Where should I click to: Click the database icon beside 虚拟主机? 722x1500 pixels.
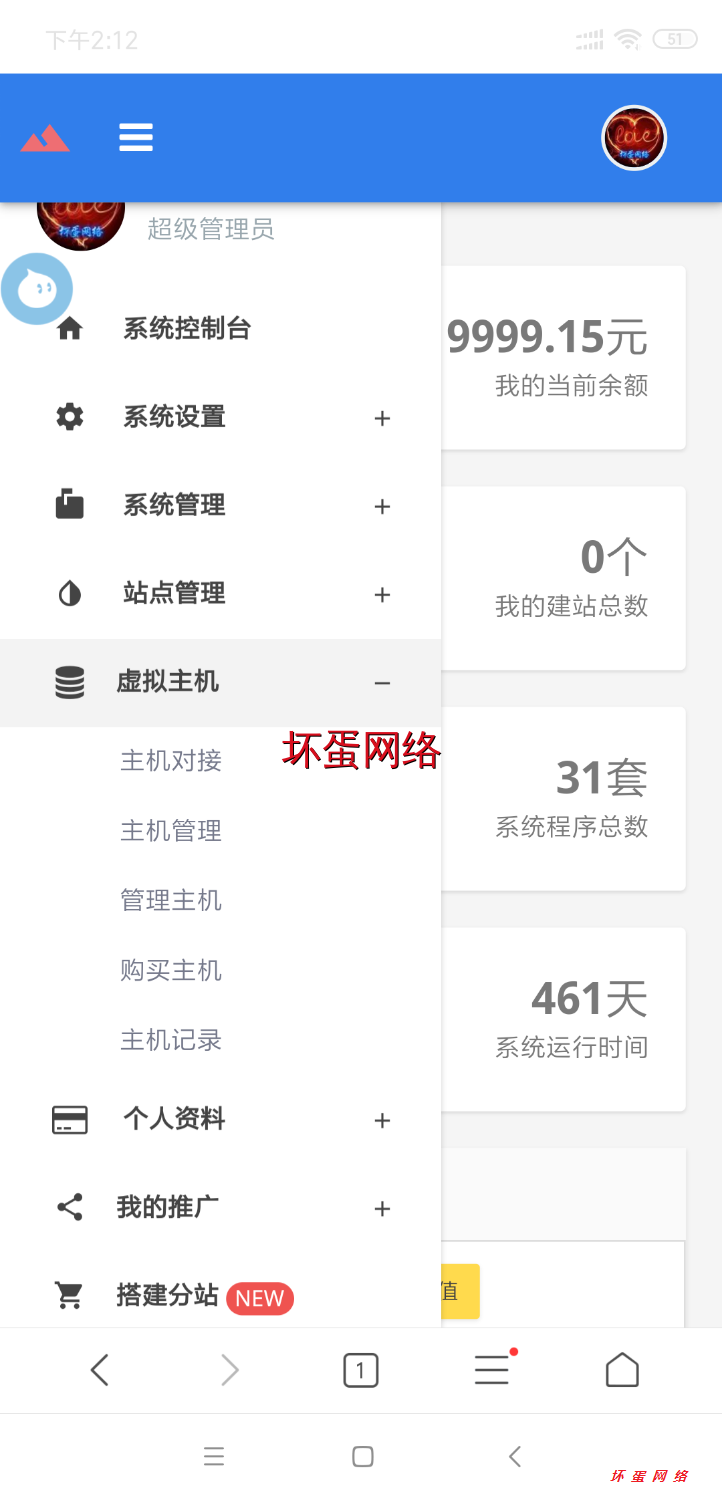68,681
